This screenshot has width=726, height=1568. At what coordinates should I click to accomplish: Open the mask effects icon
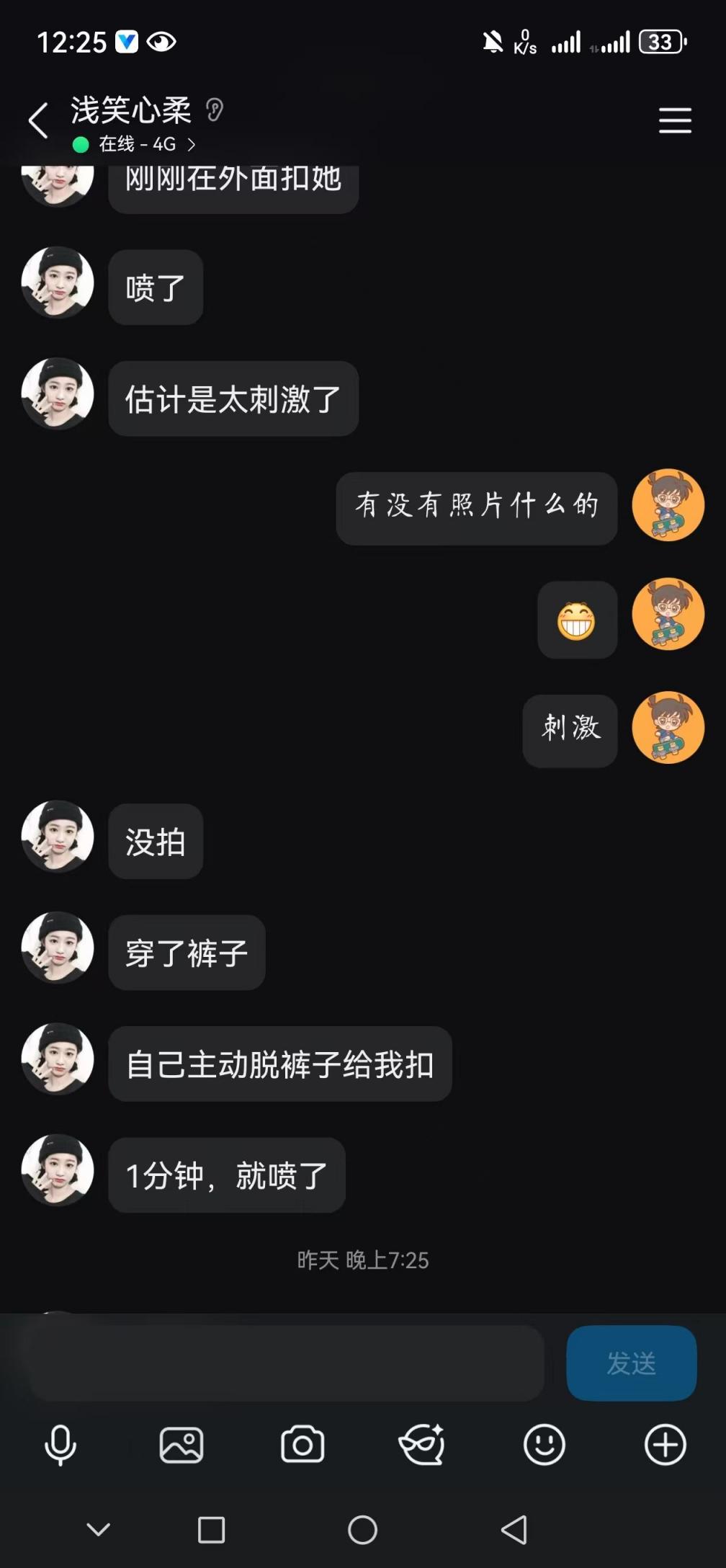pyautogui.click(x=422, y=1445)
